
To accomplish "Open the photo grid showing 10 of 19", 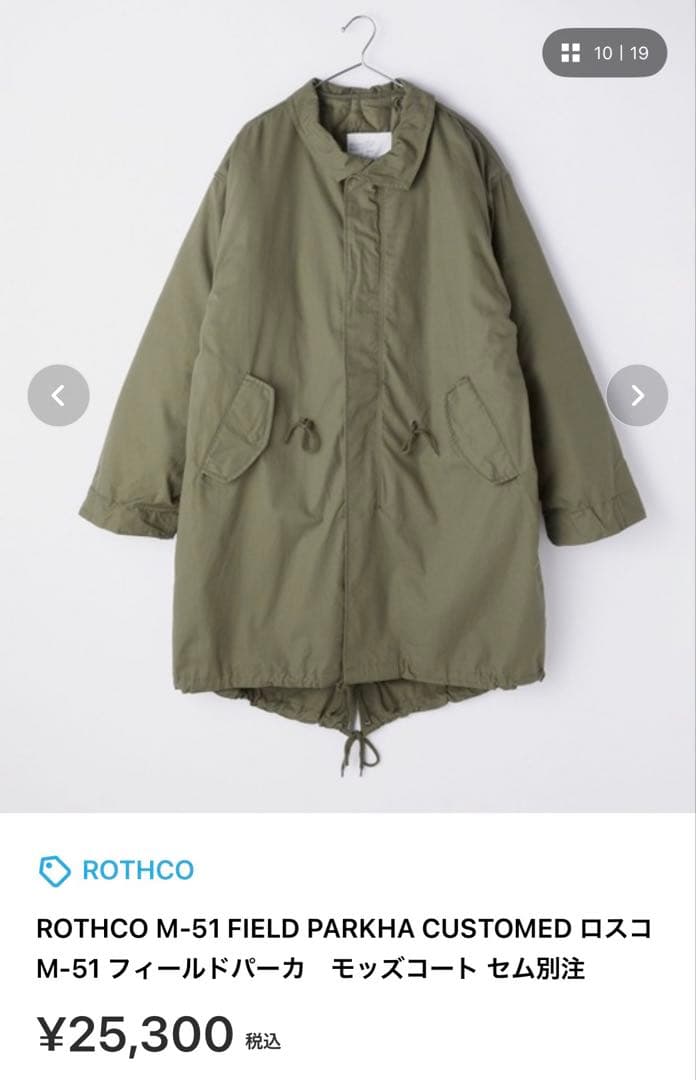I will (604, 53).
